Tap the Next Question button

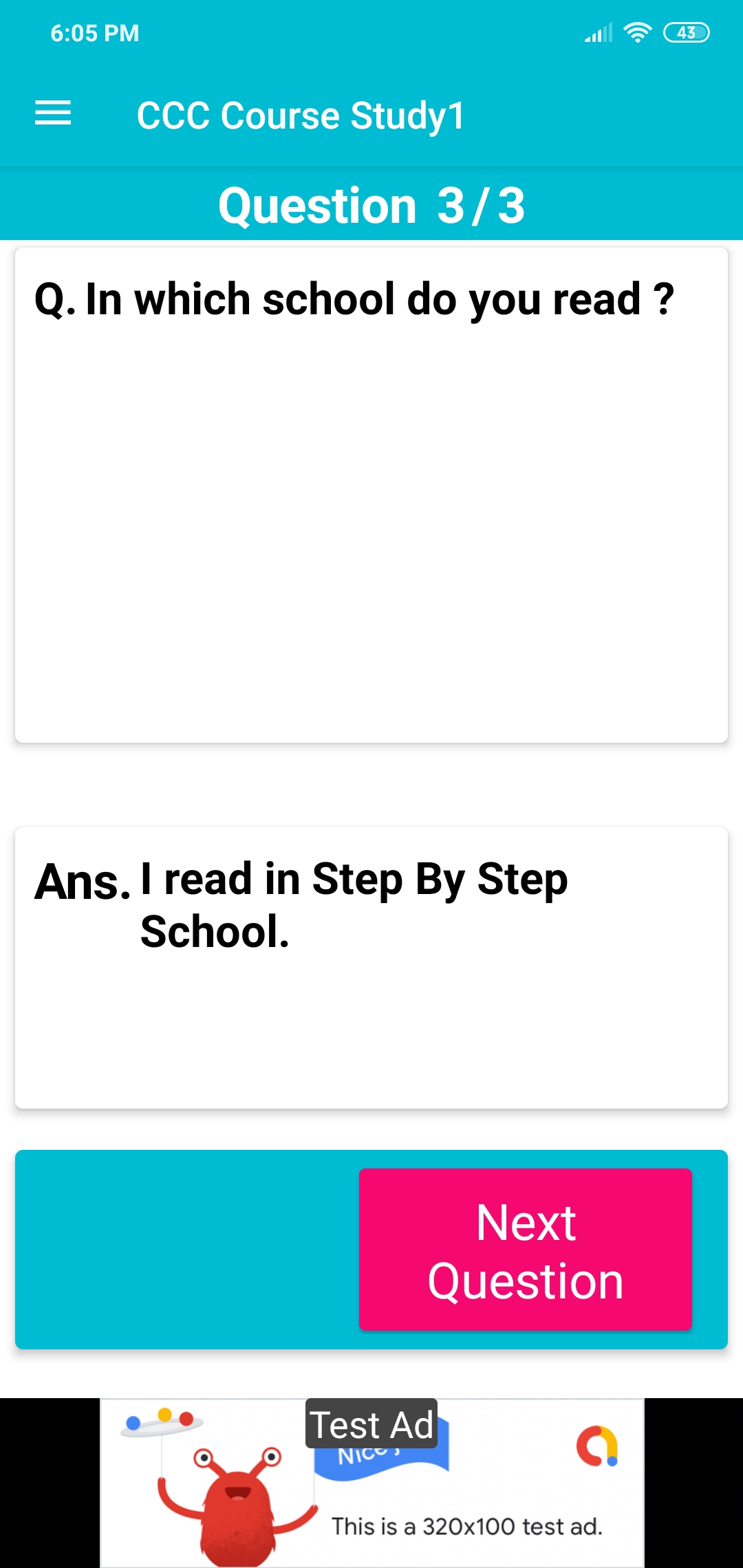(526, 1250)
